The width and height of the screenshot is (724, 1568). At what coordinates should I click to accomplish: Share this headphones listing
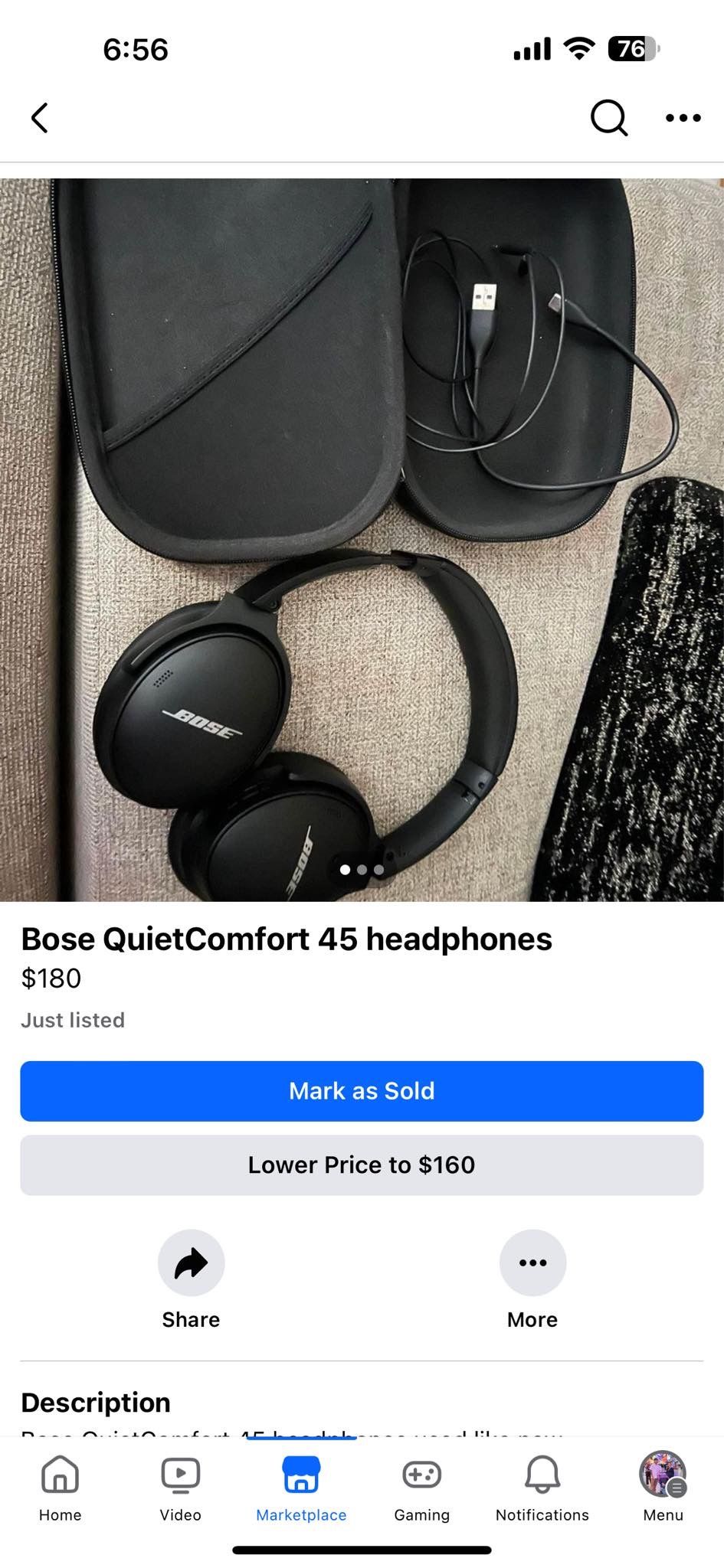coord(191,1263)
